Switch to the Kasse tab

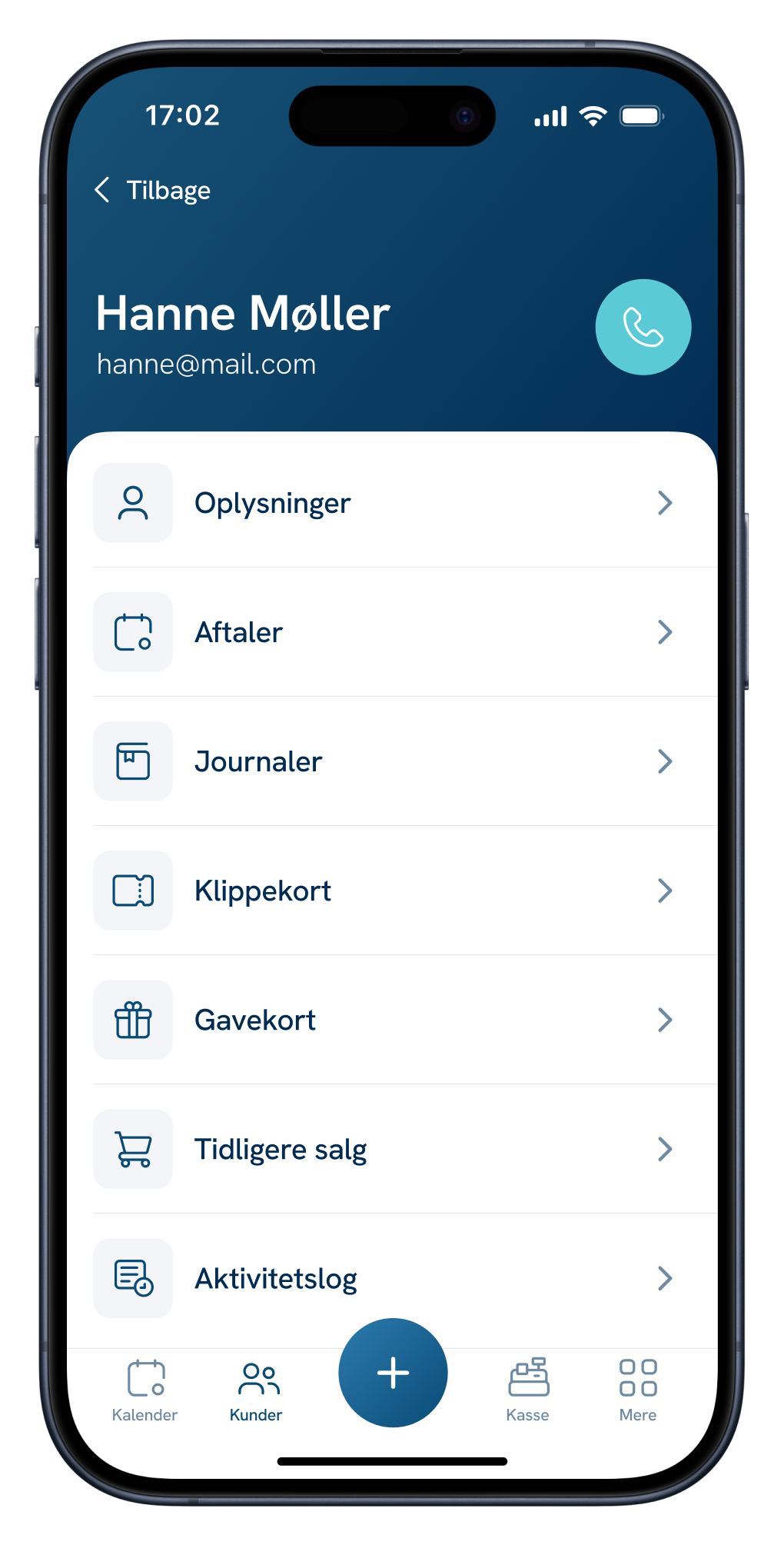[527, 1390]
